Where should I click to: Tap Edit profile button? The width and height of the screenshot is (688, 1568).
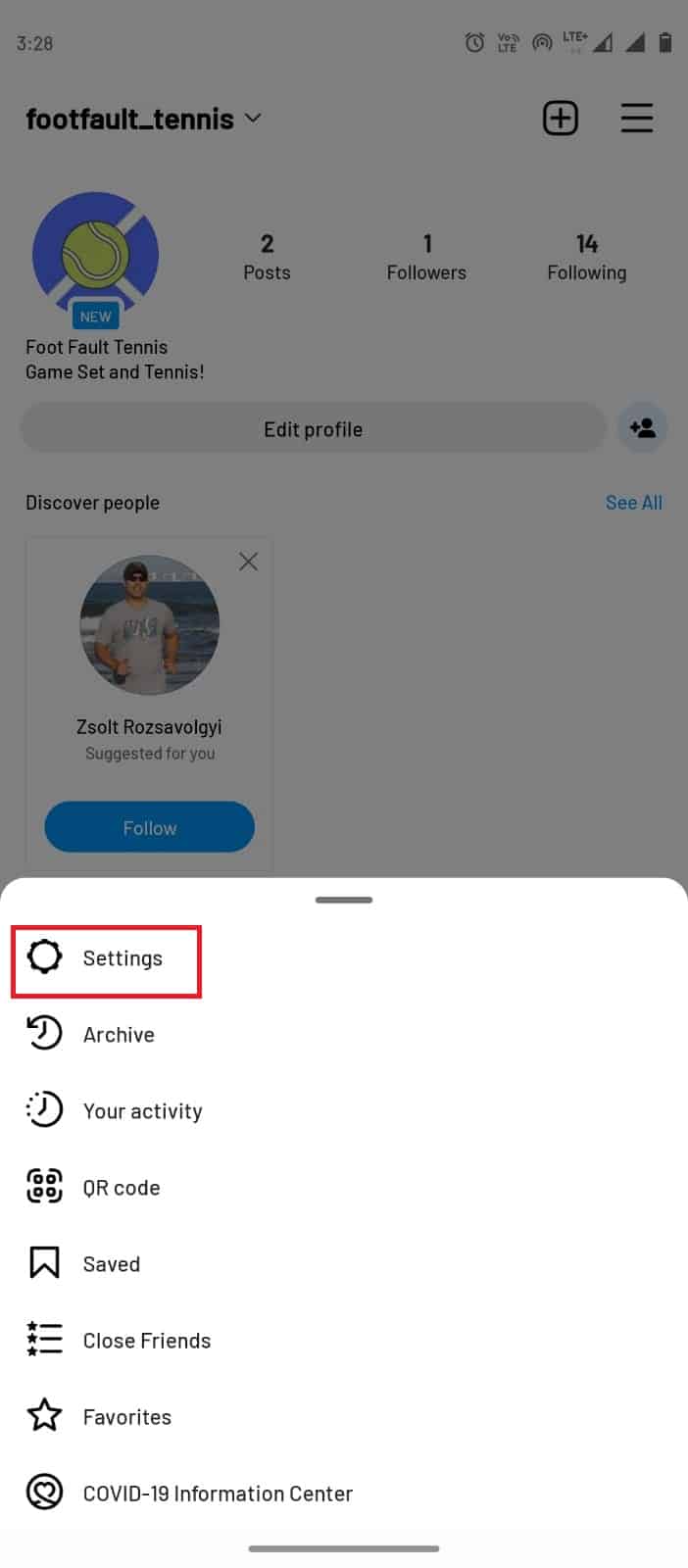(314, 429)
